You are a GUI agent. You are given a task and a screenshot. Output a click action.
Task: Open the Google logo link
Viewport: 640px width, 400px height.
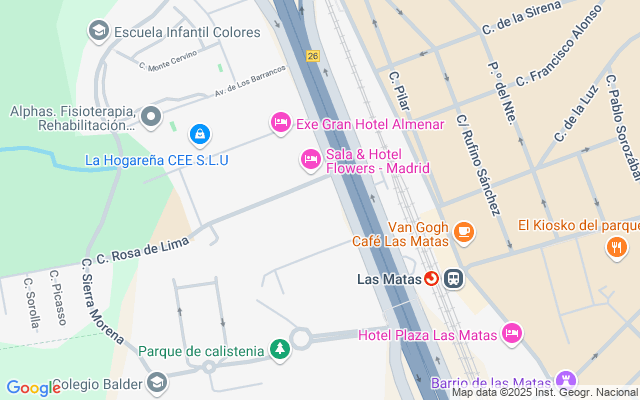pyautogui.click(x=33, y=387)
